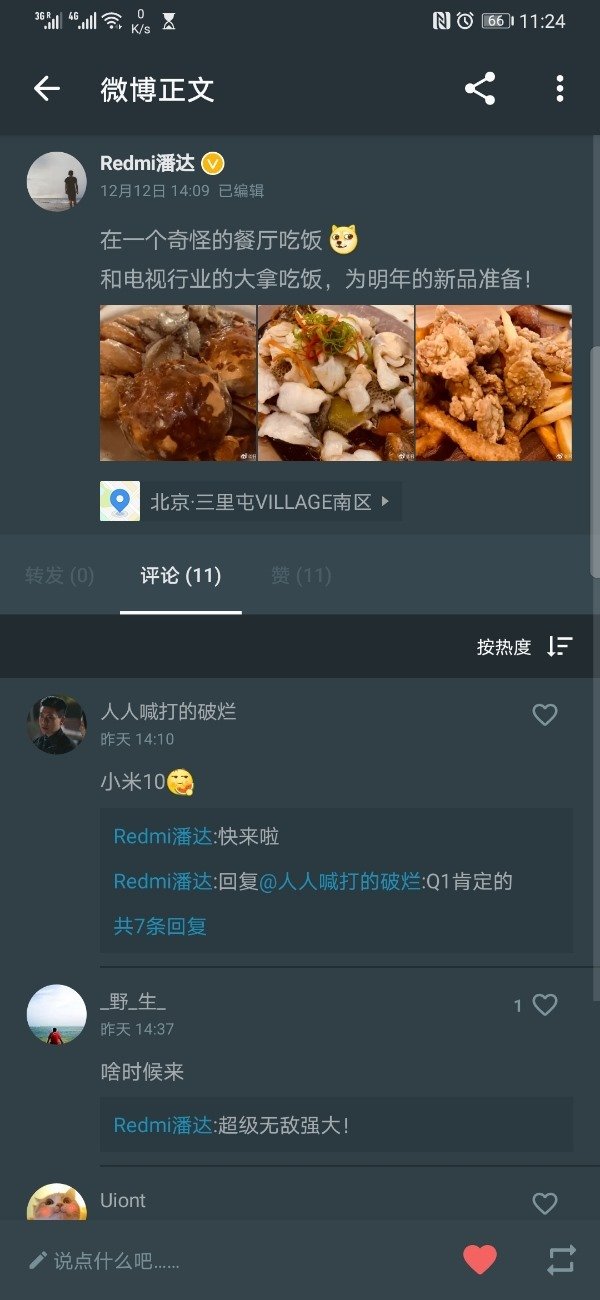The width and height of the screenshot is (600, 1300).
Task: Like the comment by 人人喊打的破烂
Action: (x=544, y=714)
